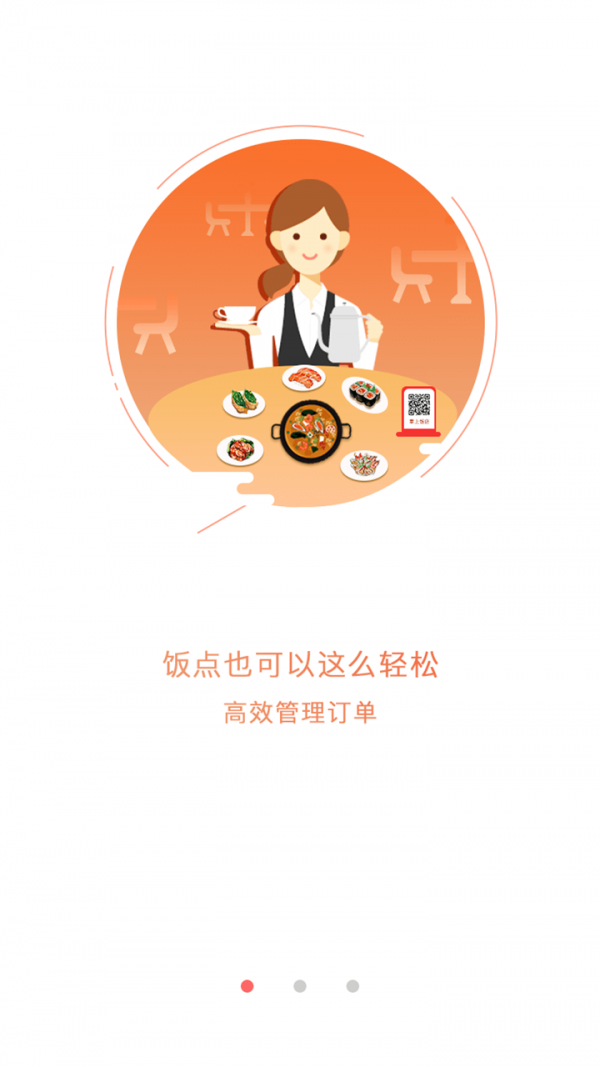Select the first onboarding page dot
Image resolution: width=600 pixels, height=1067 pixels.
(247, 986)
